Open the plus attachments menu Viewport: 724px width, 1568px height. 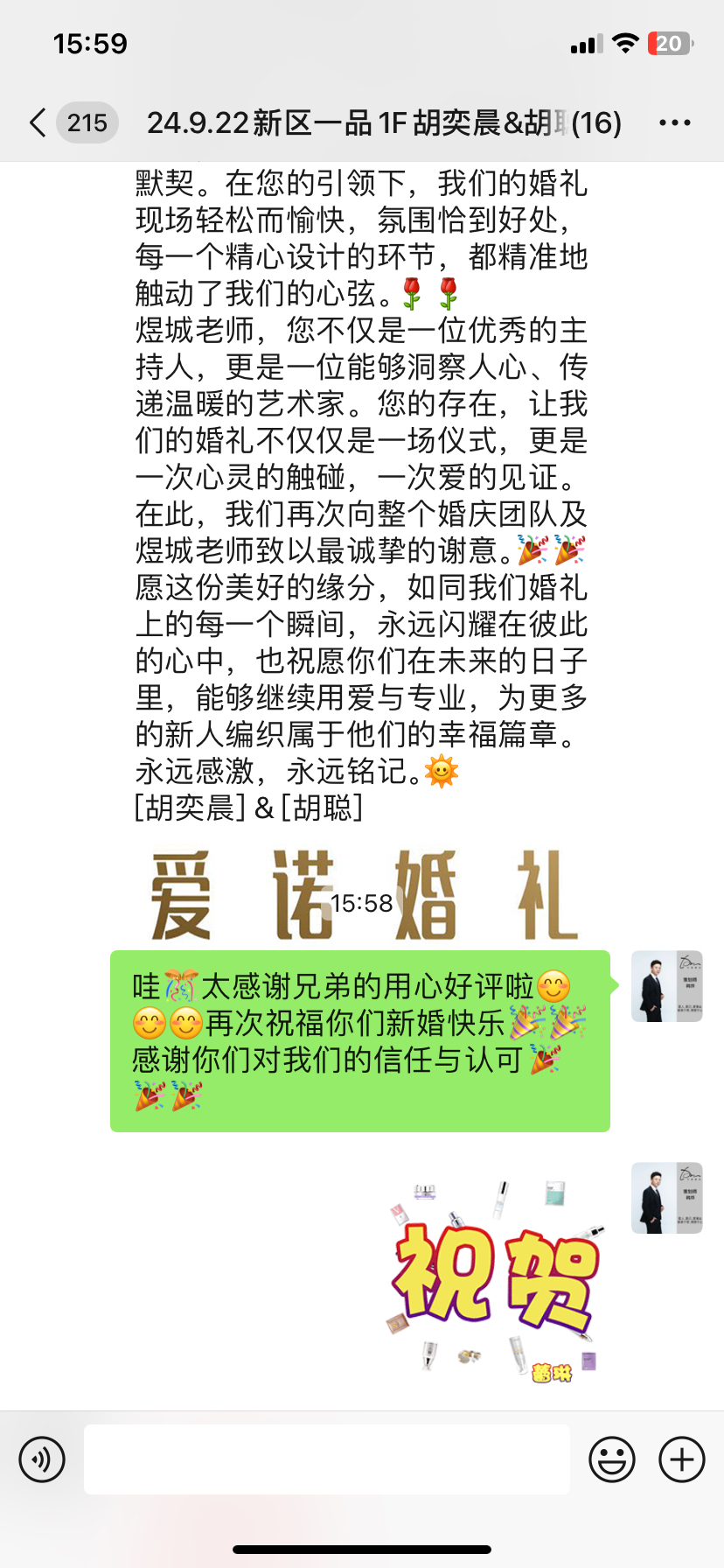pos(682,1459)
